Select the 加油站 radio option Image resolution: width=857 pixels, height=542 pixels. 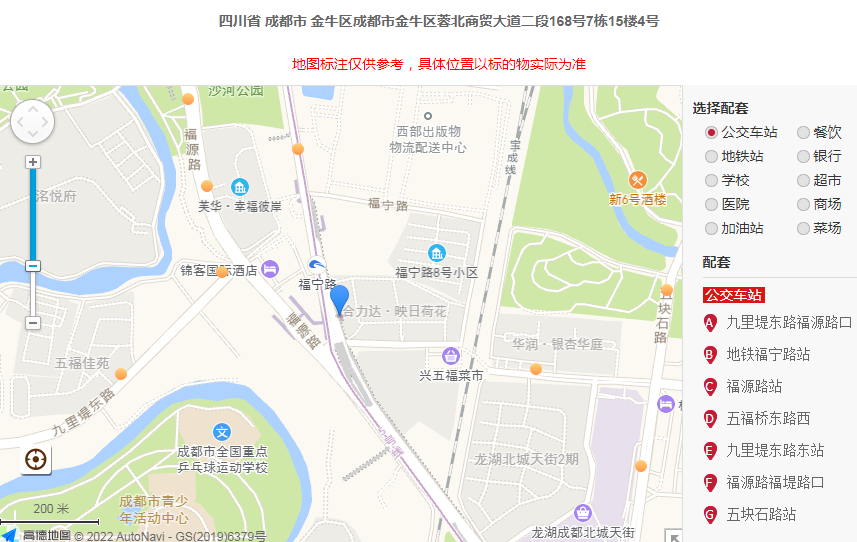click(711, 228)
